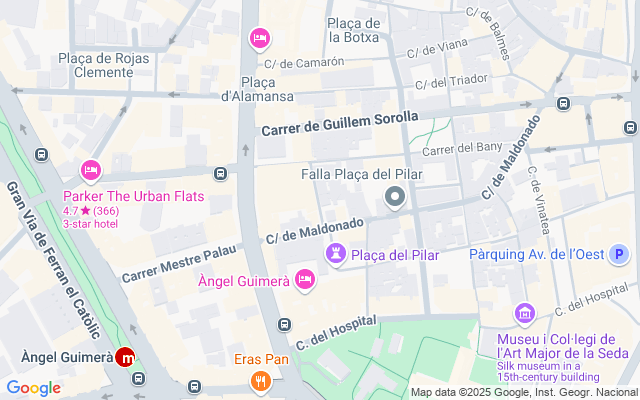Screen dimensions: 640x400
Task: Tap the Plaça del Pilar landmark pin
Action: click(x=336, y=254)
